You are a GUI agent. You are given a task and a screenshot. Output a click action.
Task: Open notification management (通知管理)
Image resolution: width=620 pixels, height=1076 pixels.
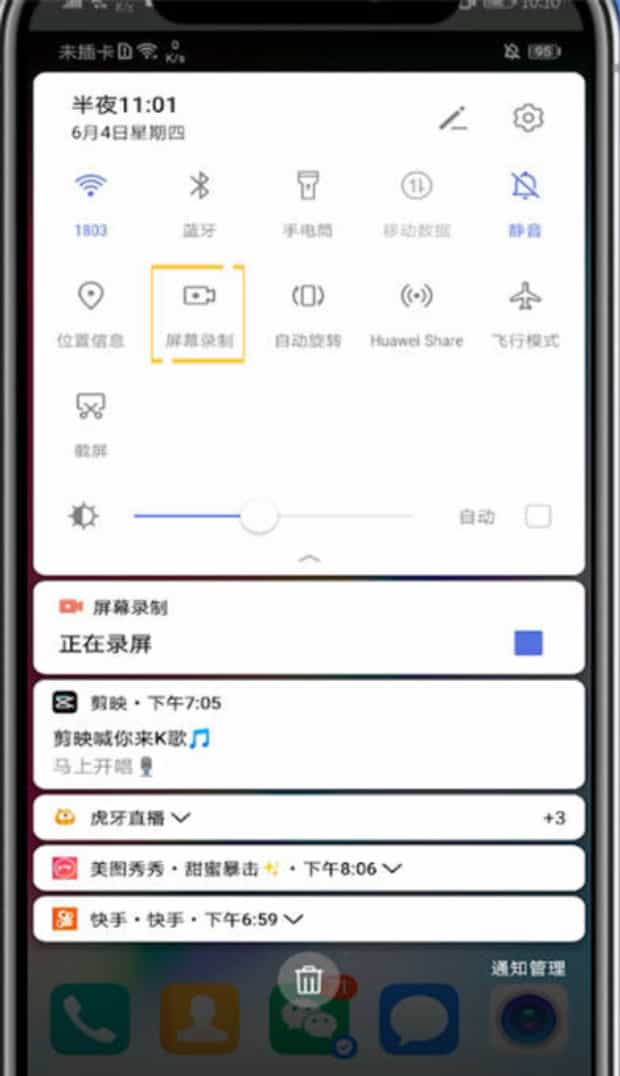[x=528, y=968]
